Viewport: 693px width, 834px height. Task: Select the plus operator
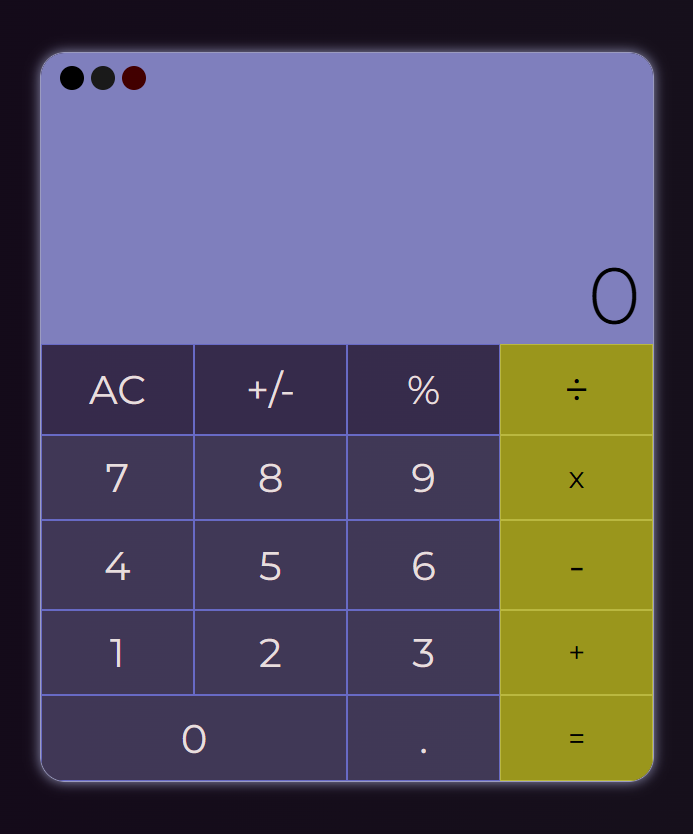pyautogui.click(x=576, y=653)
